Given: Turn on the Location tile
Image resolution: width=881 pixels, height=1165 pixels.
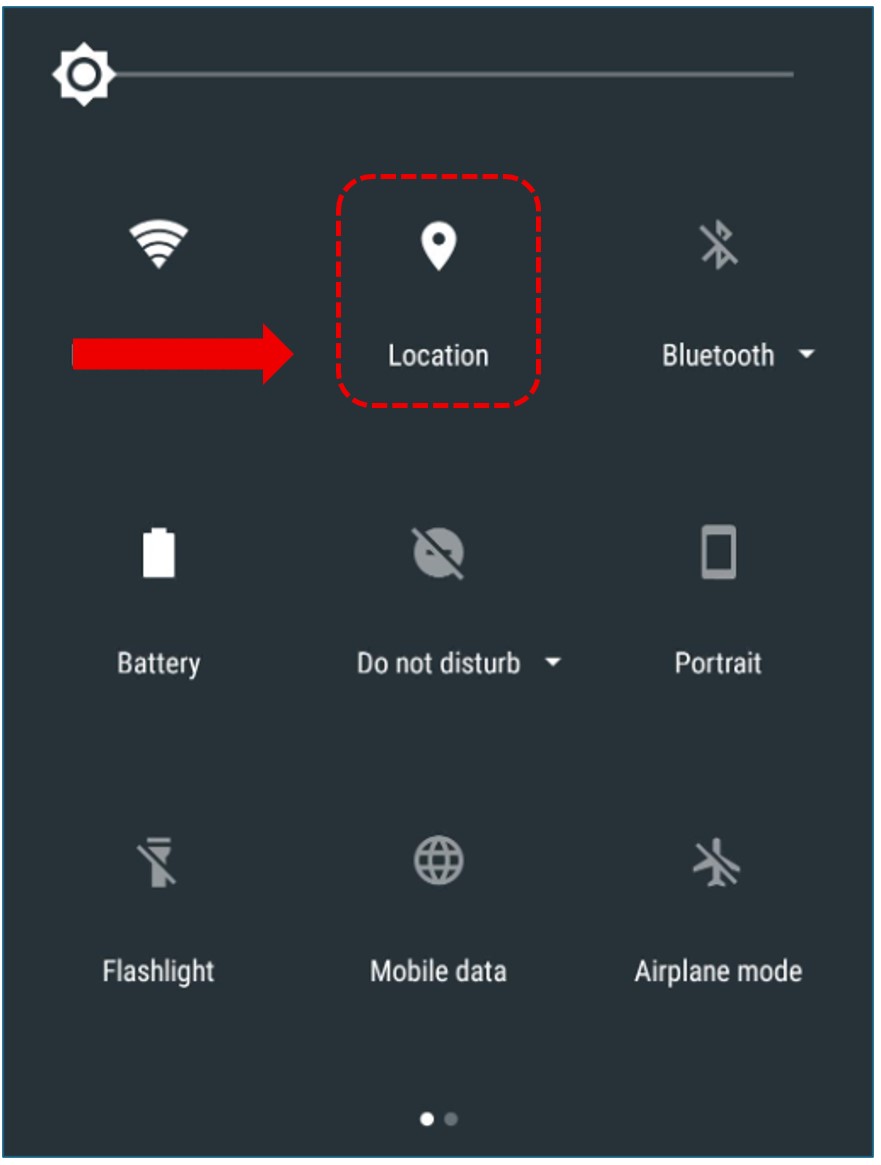Looking at the screenshot, I should [x=438, y=247].
